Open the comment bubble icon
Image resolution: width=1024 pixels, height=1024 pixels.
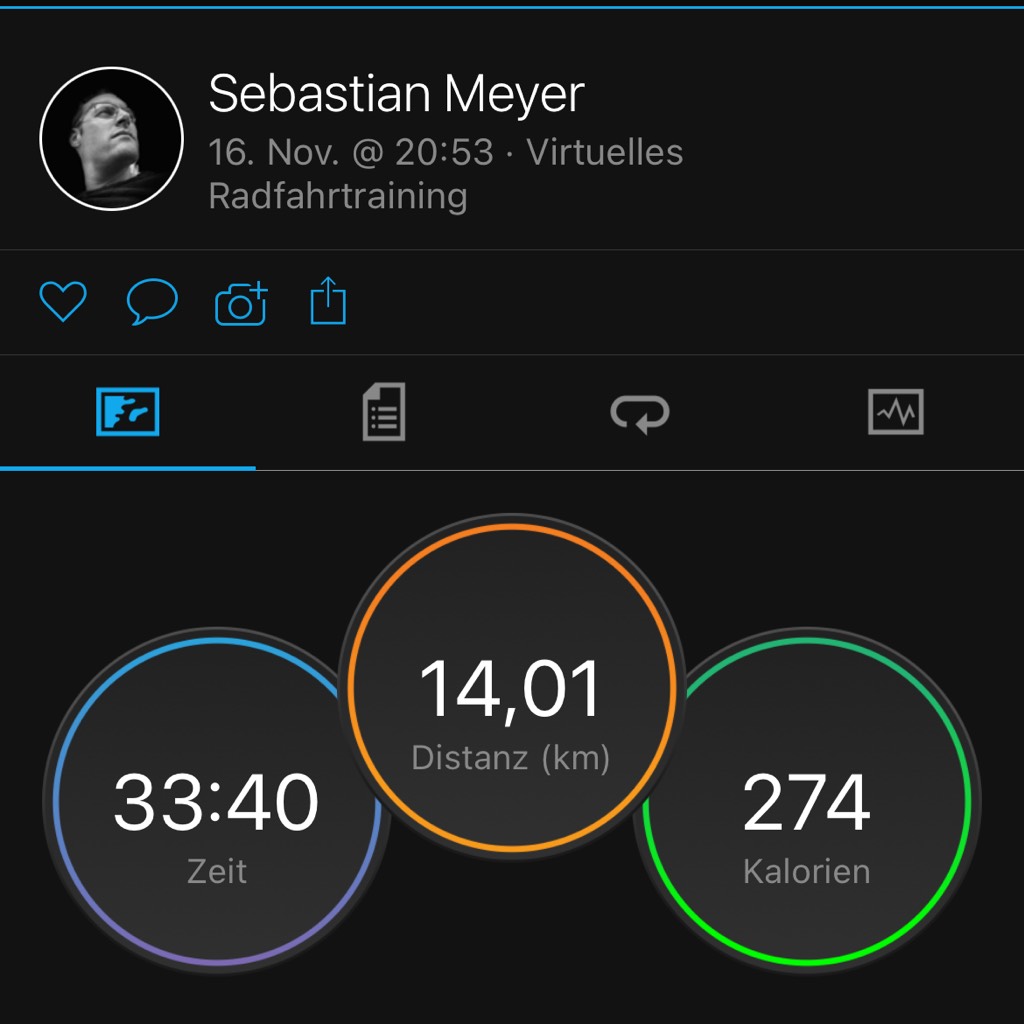[x=152, y=301]
